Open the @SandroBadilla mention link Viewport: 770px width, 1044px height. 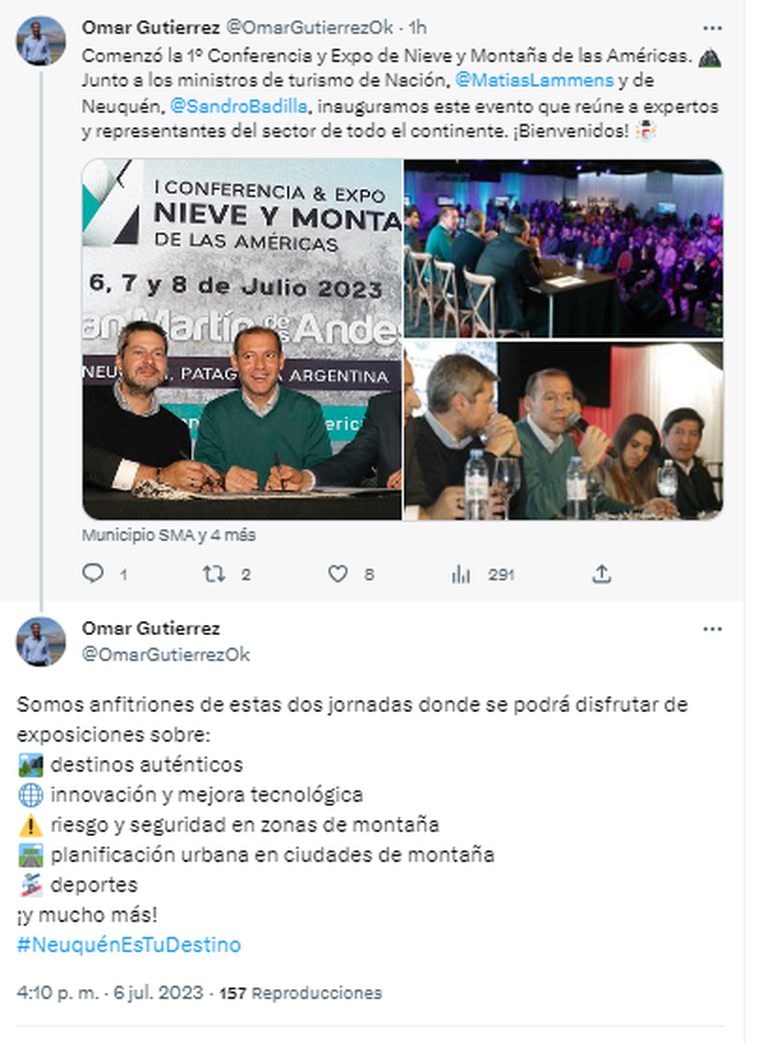220,105
